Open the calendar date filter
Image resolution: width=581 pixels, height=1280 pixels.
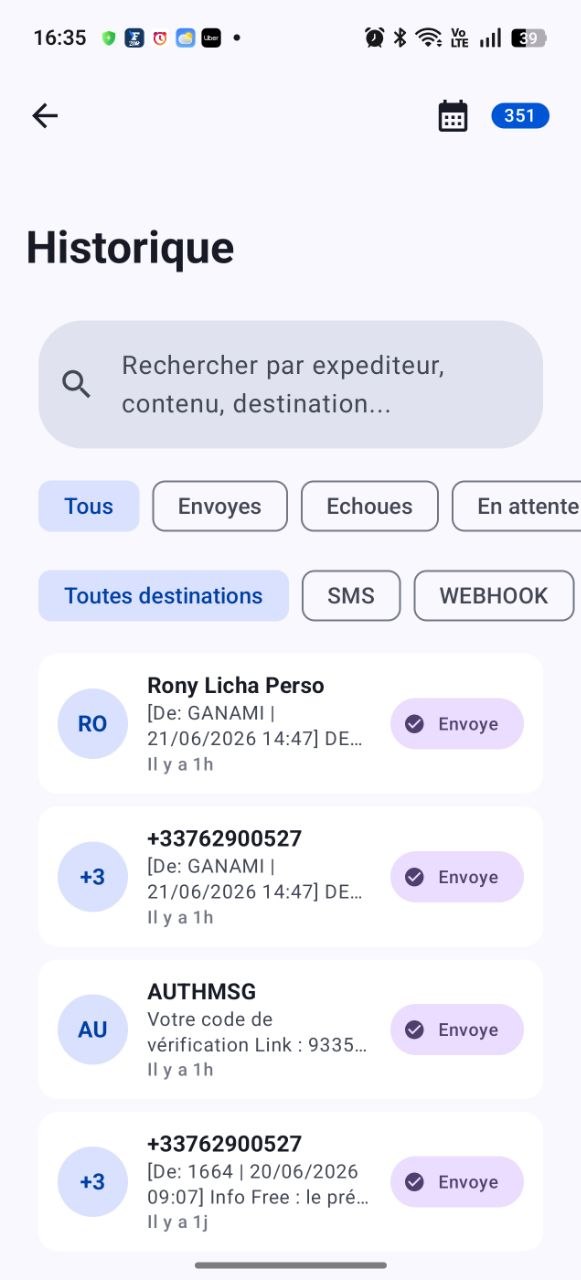click(x=453, y=116)
